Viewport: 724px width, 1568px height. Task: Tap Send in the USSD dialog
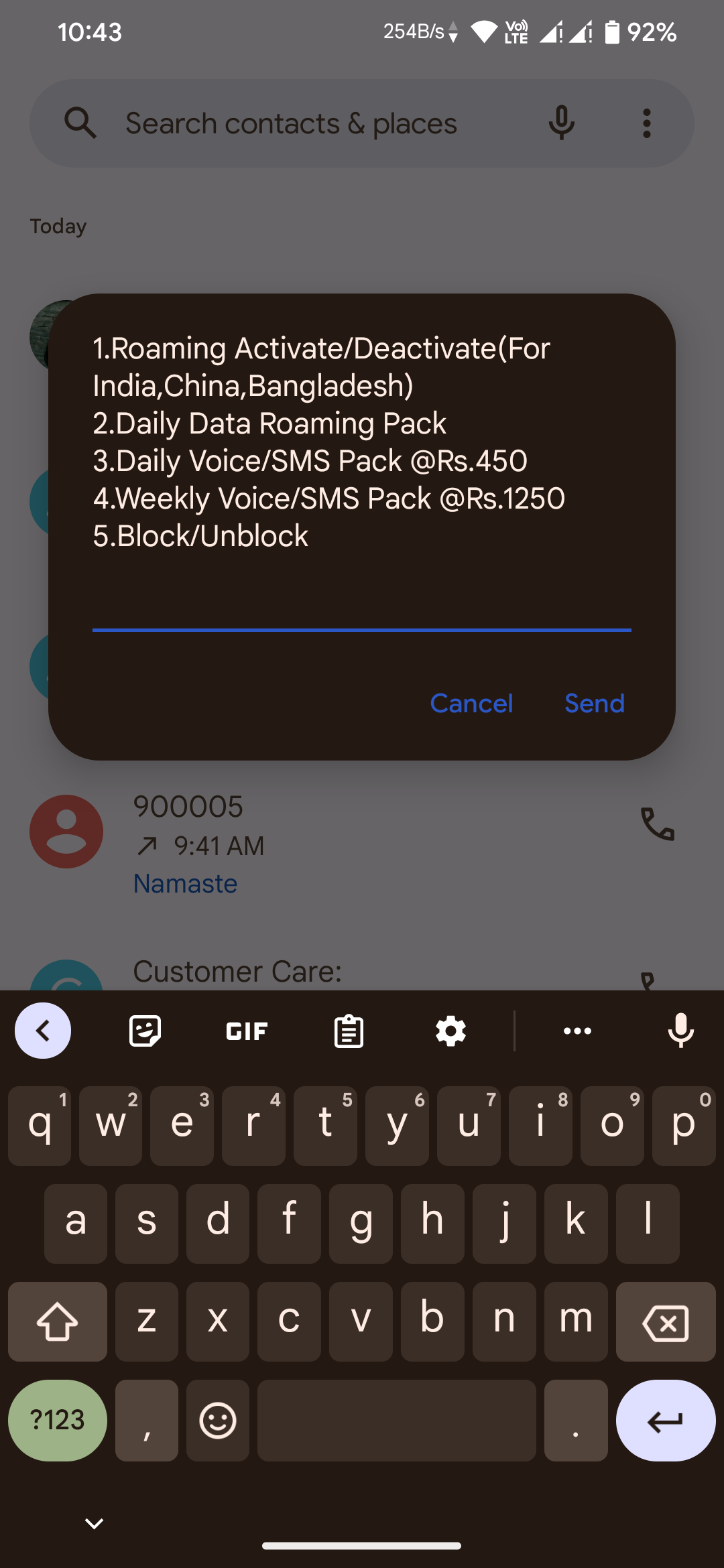click(x=594, y=703)
